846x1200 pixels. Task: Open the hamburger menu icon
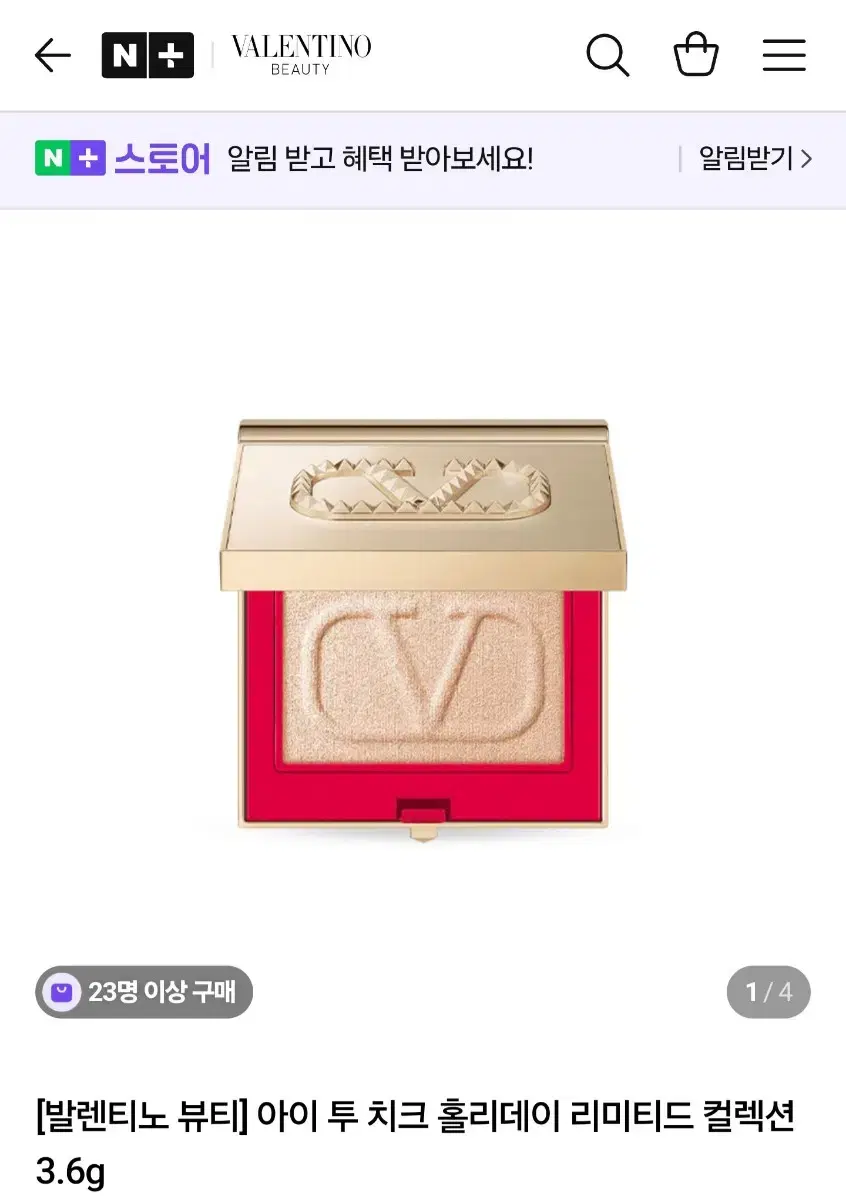click(784, 55)
